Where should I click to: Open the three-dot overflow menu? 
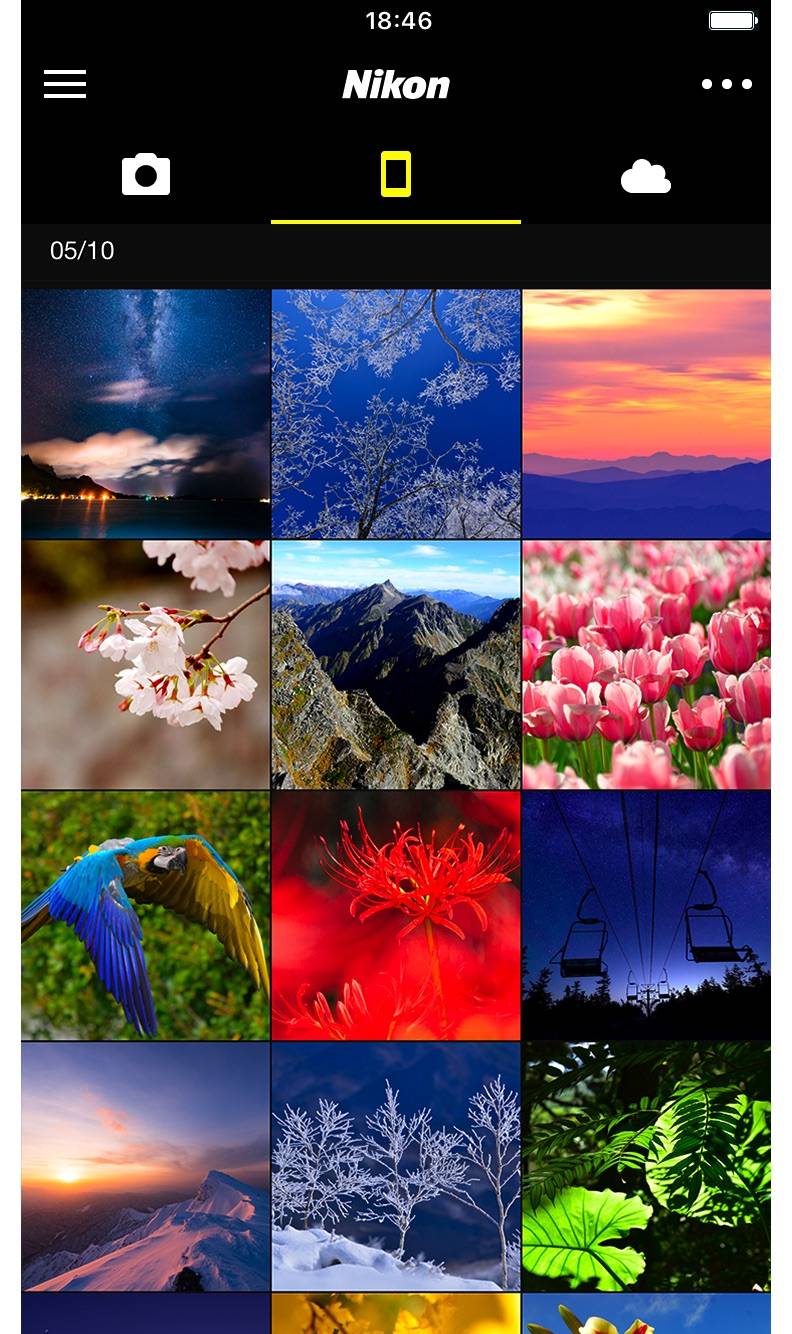point(726,84)
